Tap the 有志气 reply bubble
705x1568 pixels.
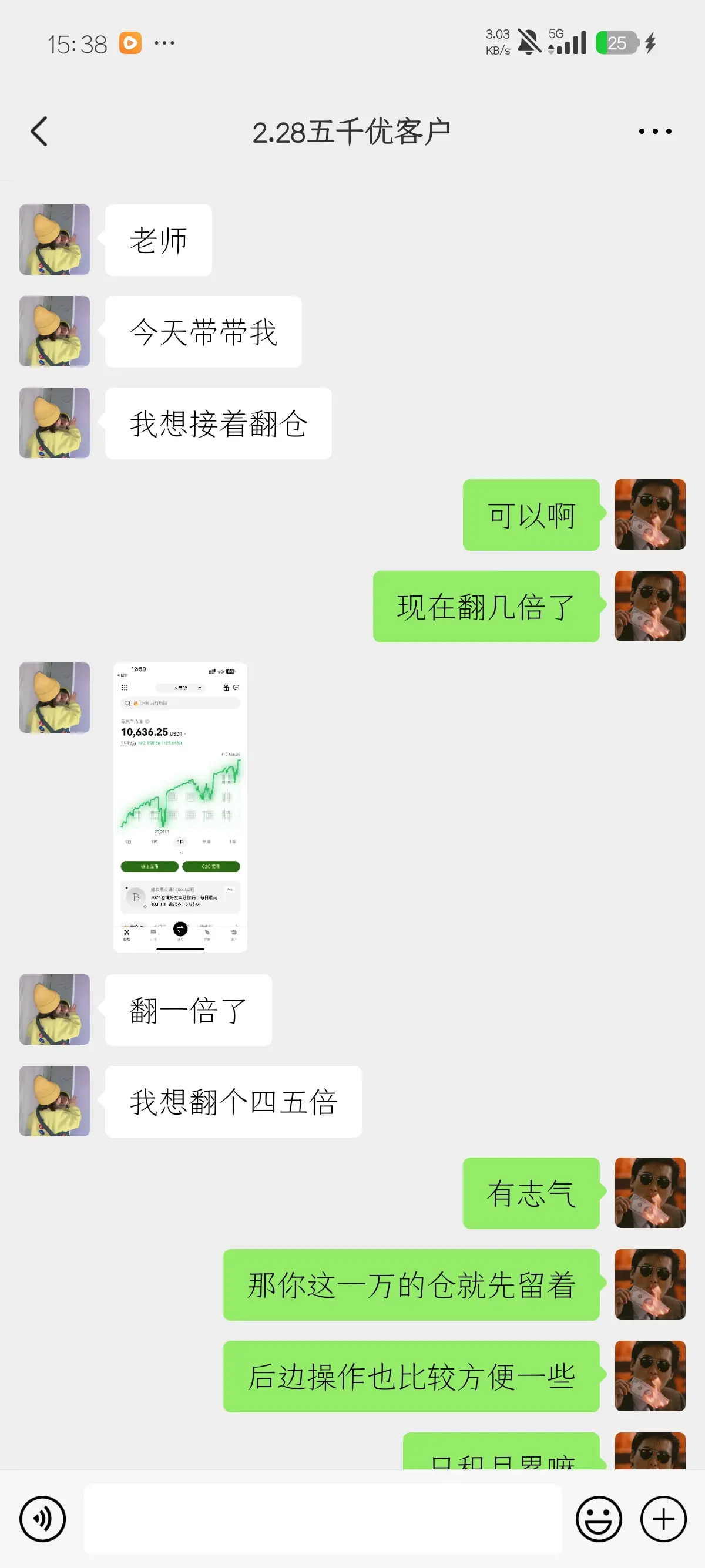coord(531,1193)
